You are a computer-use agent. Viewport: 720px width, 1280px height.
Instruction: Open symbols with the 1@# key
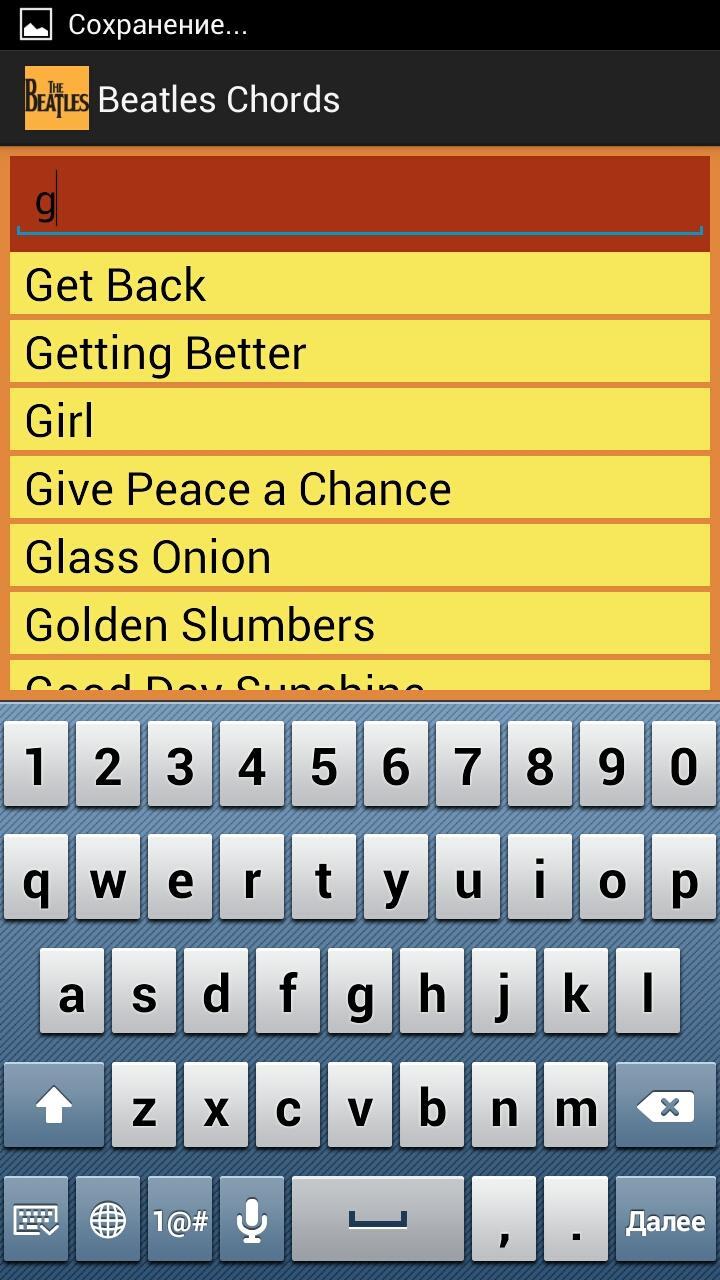pyautogui.click(x=180, y=1220)
